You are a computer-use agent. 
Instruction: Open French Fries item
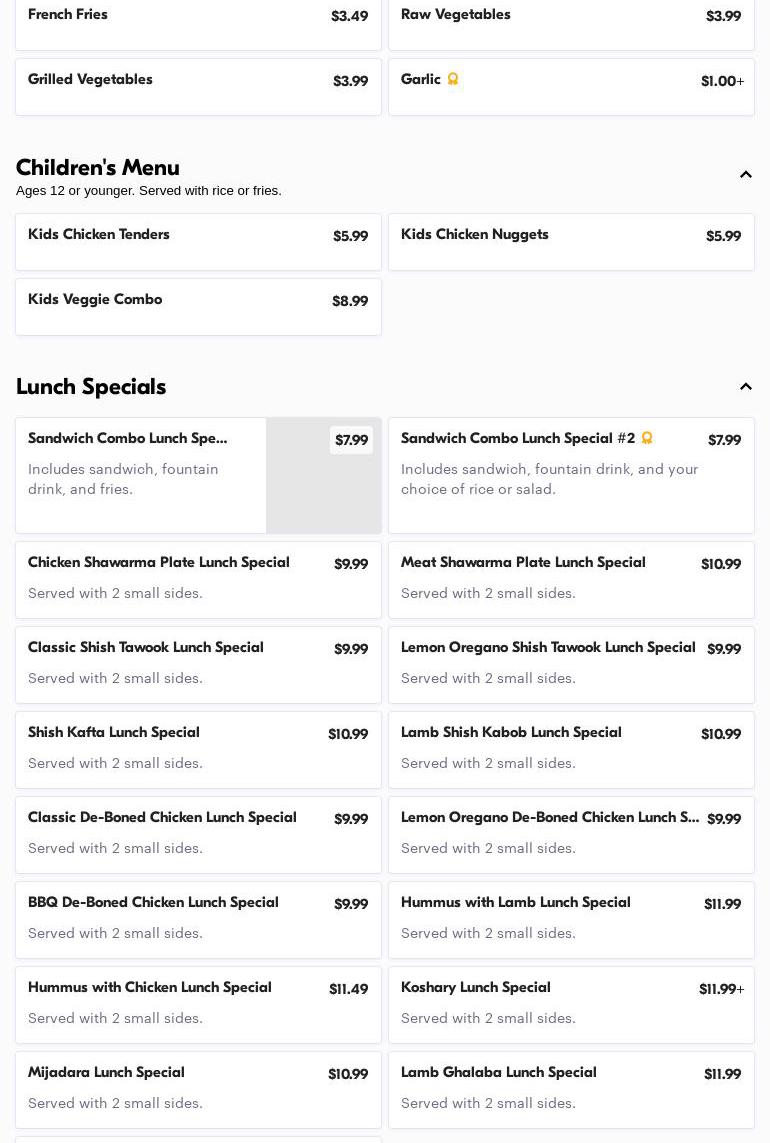tap(198, 22)
